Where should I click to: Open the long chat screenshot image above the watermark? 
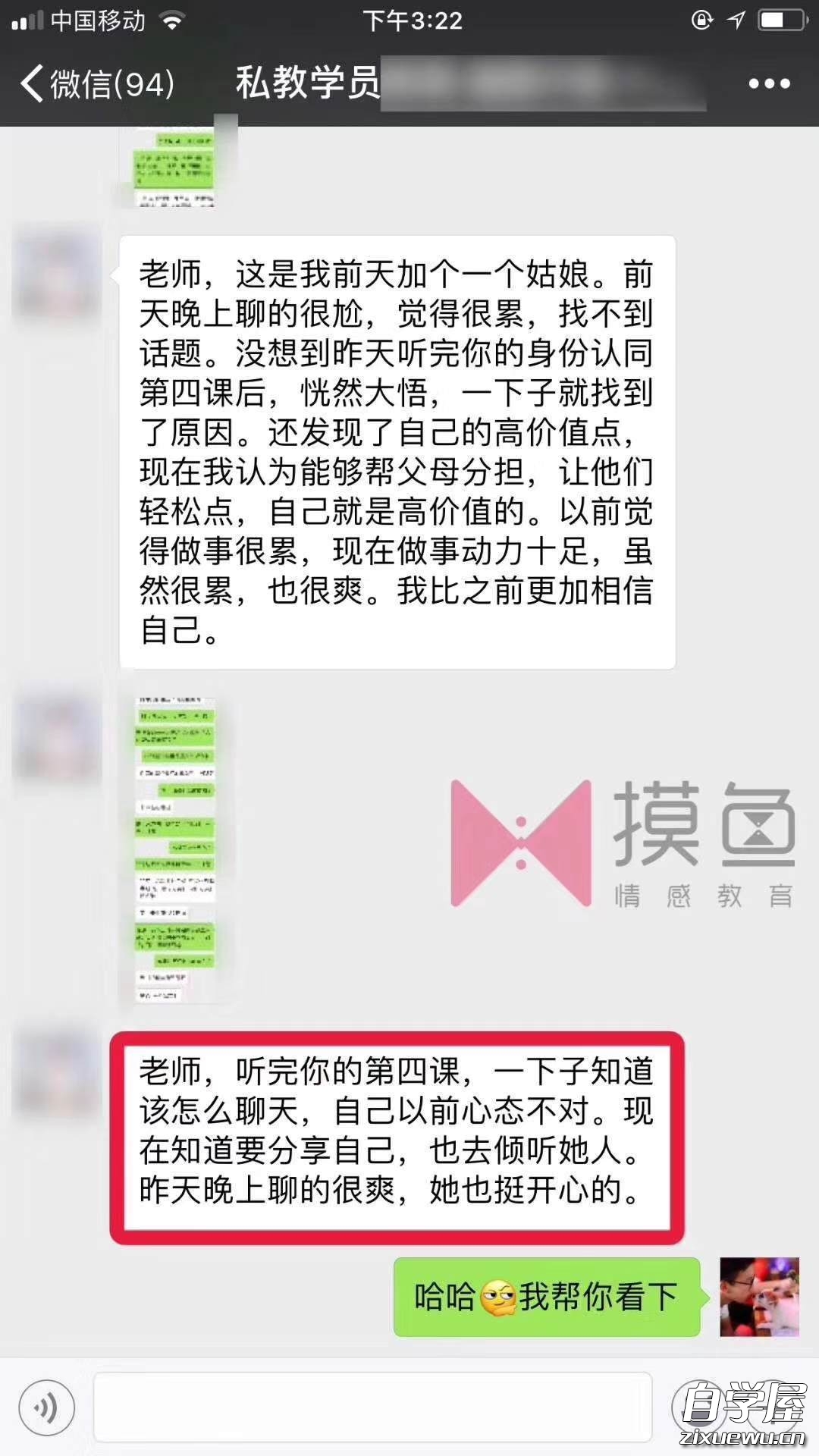(x=175, y=849)
